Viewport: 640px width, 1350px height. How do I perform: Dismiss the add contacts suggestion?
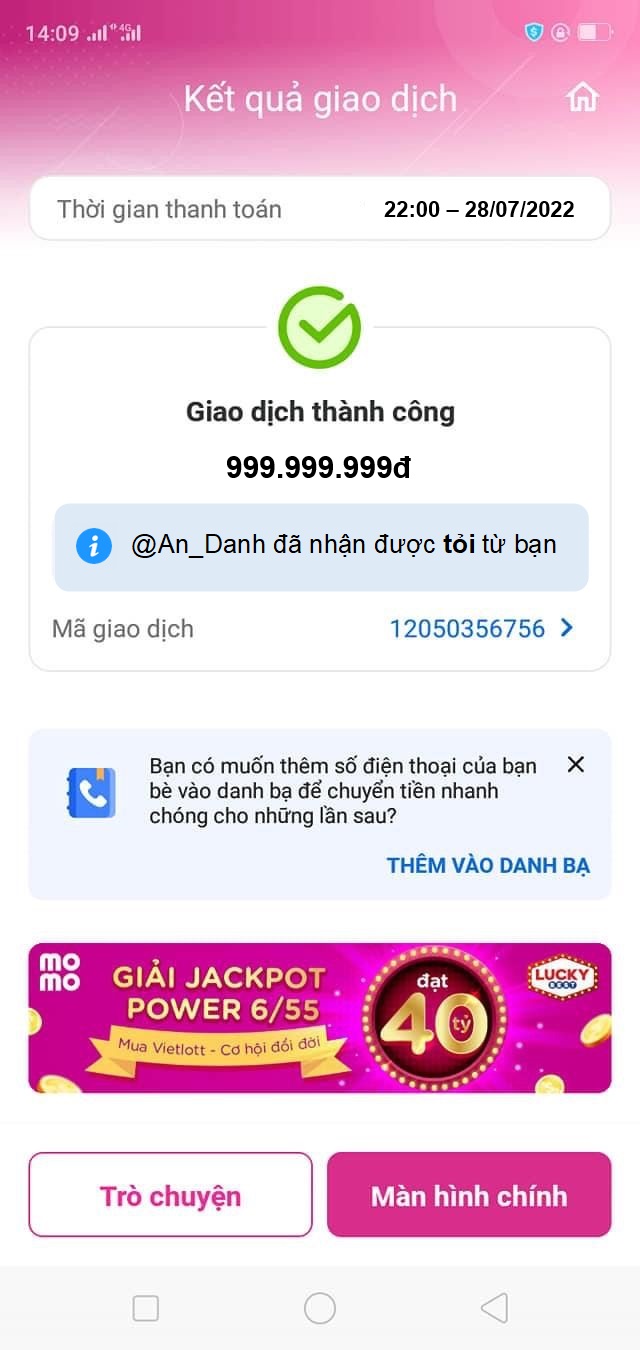(x=575, y=765)
